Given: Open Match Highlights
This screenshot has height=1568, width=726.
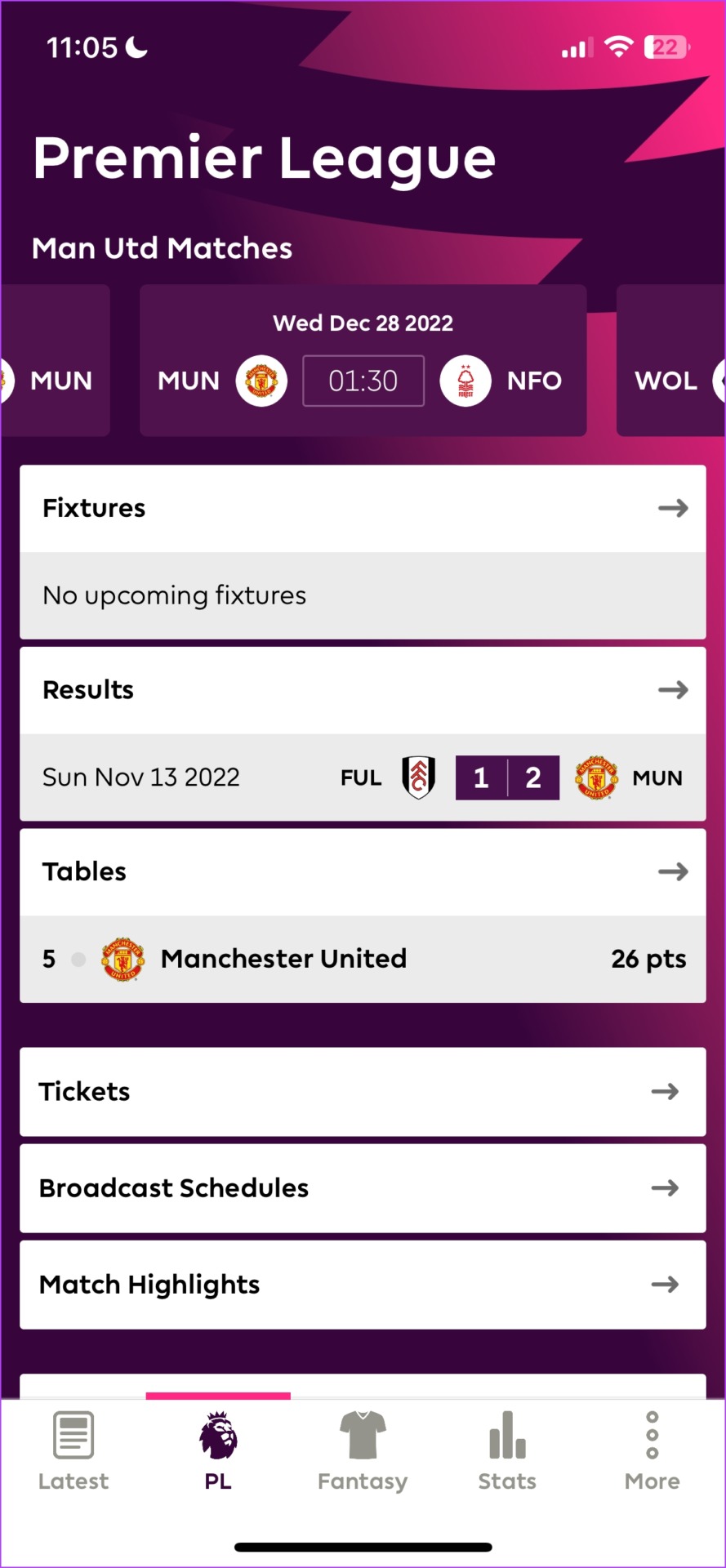Looking at the screenshot, I should point(363,1285).
